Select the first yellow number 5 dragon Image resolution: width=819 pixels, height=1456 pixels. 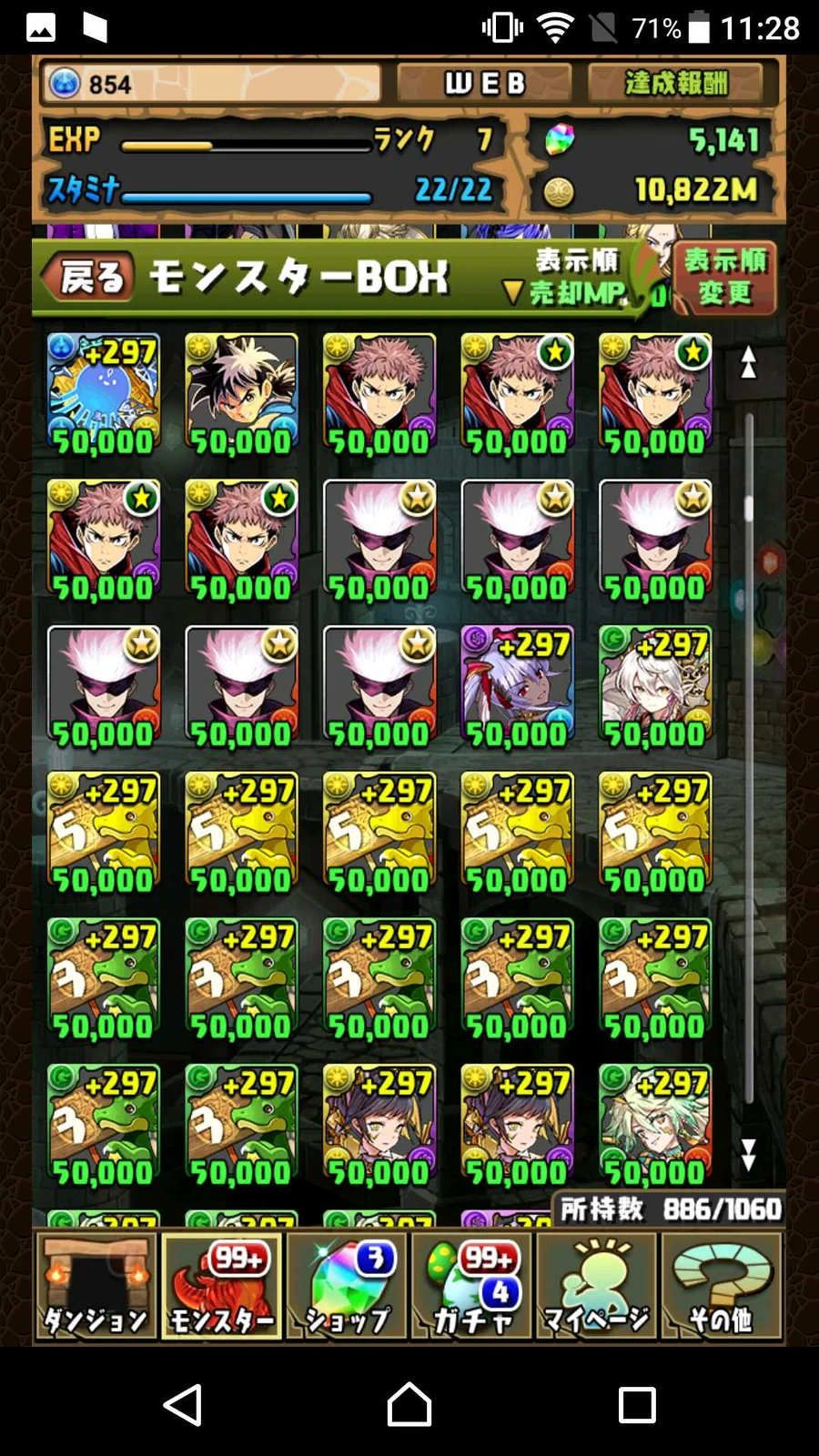[103, 832]
